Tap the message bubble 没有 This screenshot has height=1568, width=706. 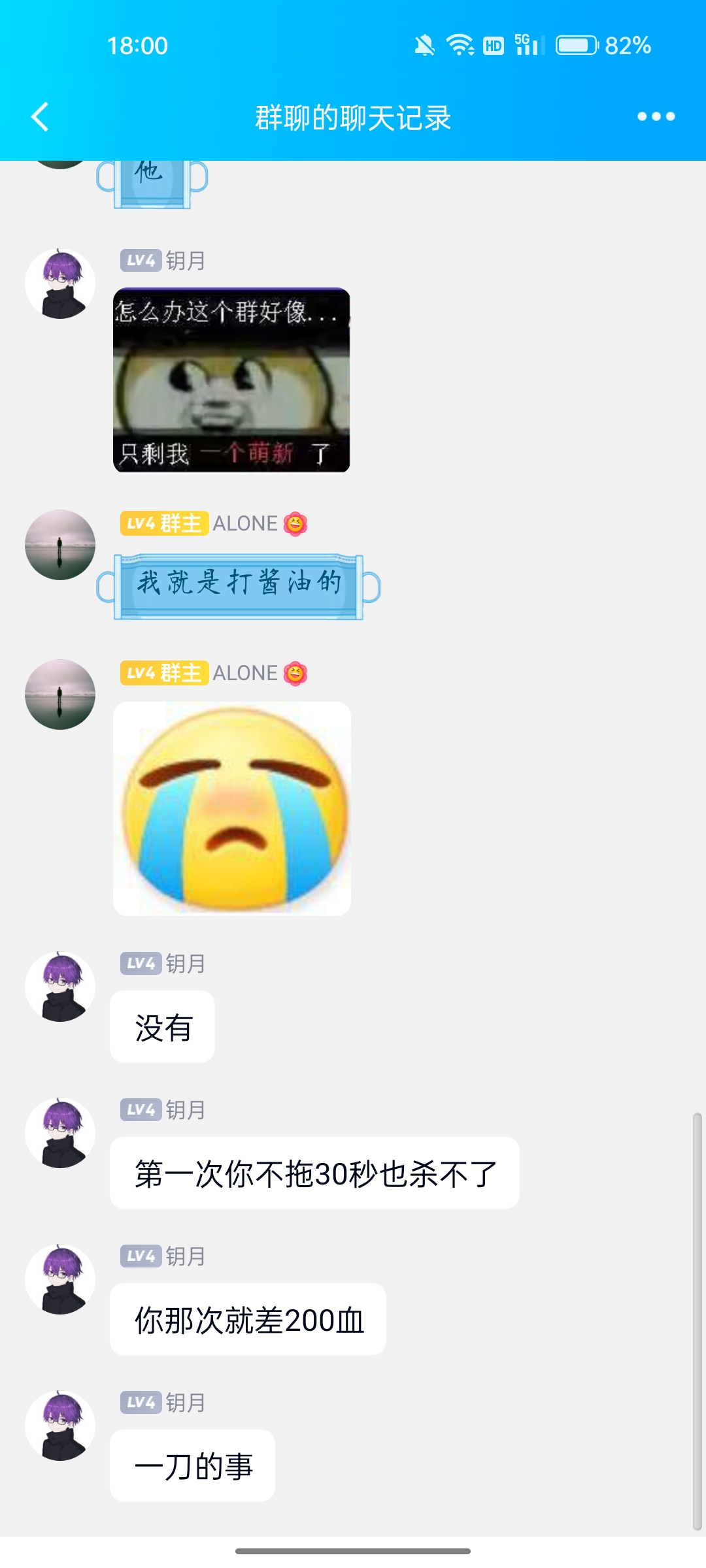coord(162,1026)
